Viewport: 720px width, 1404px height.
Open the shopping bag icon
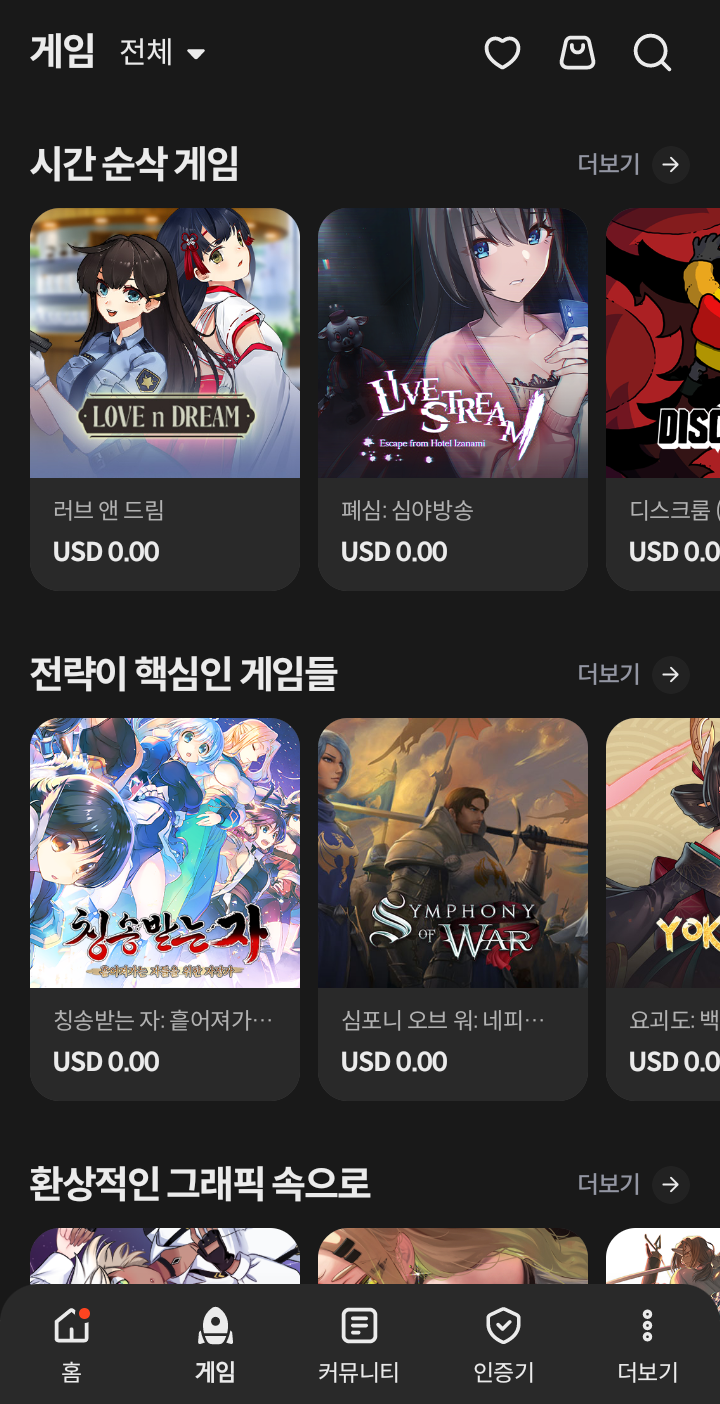577,52
